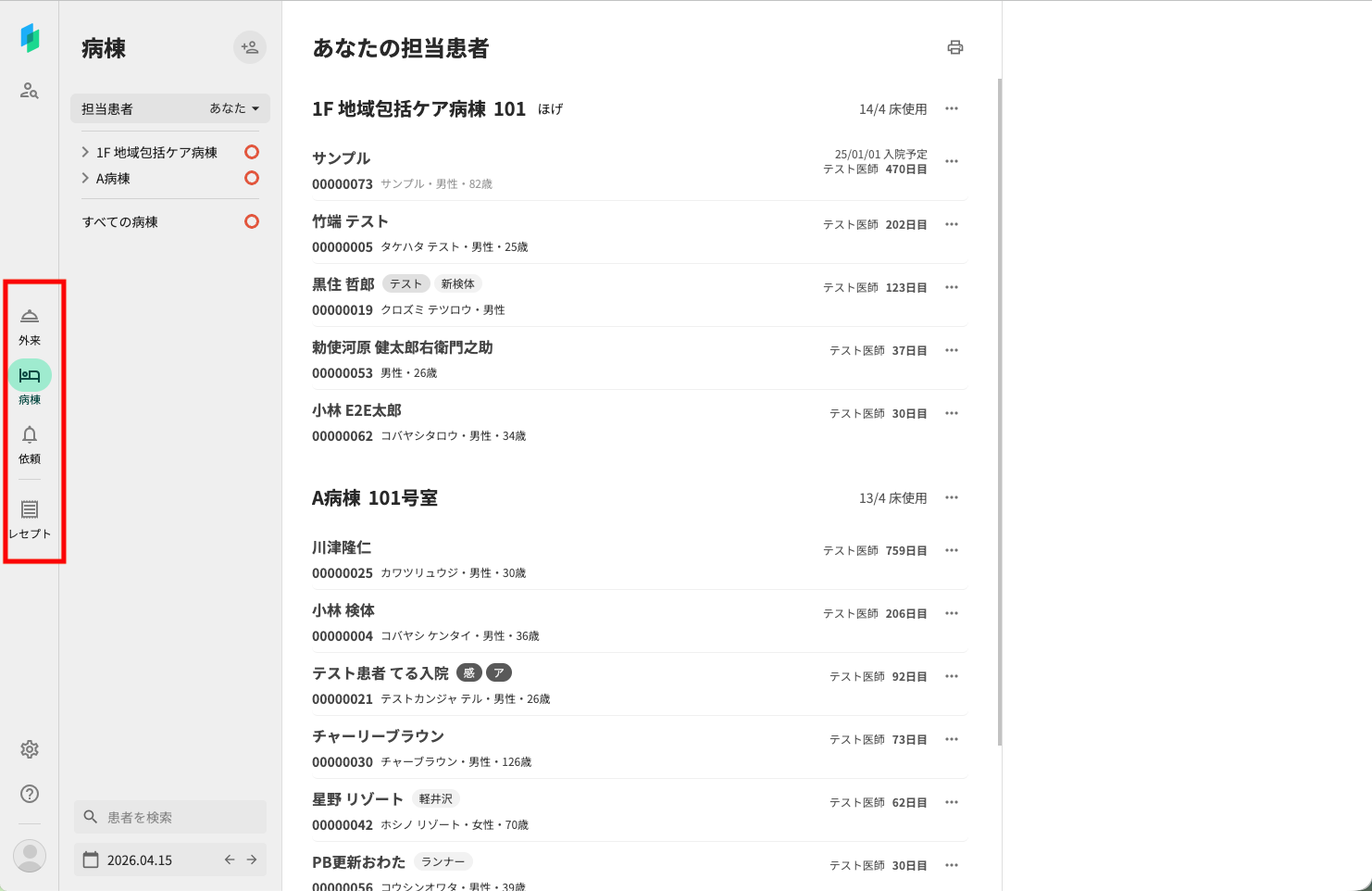Print the patient list with printer icon
This screenshot has height=891, width=1372.
pyautogui.click(x=955, y=47)
